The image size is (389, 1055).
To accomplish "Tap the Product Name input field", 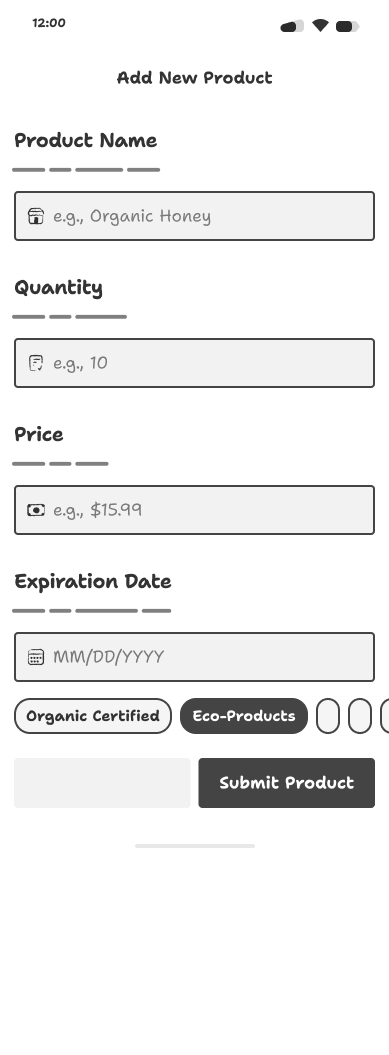I will pyautogui.click(x=194, y=216).
